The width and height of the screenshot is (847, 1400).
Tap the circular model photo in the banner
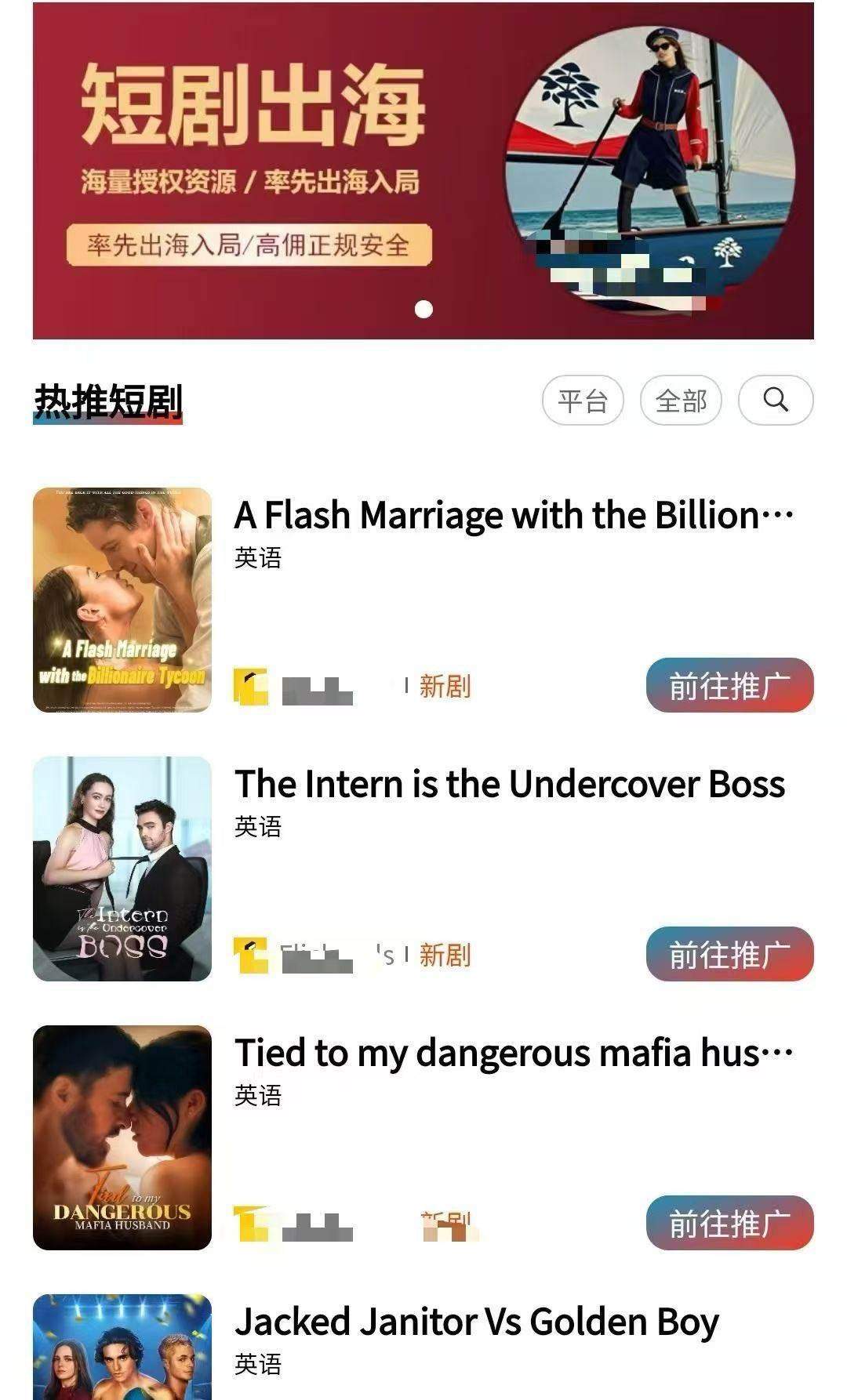[x=635, y=161]
